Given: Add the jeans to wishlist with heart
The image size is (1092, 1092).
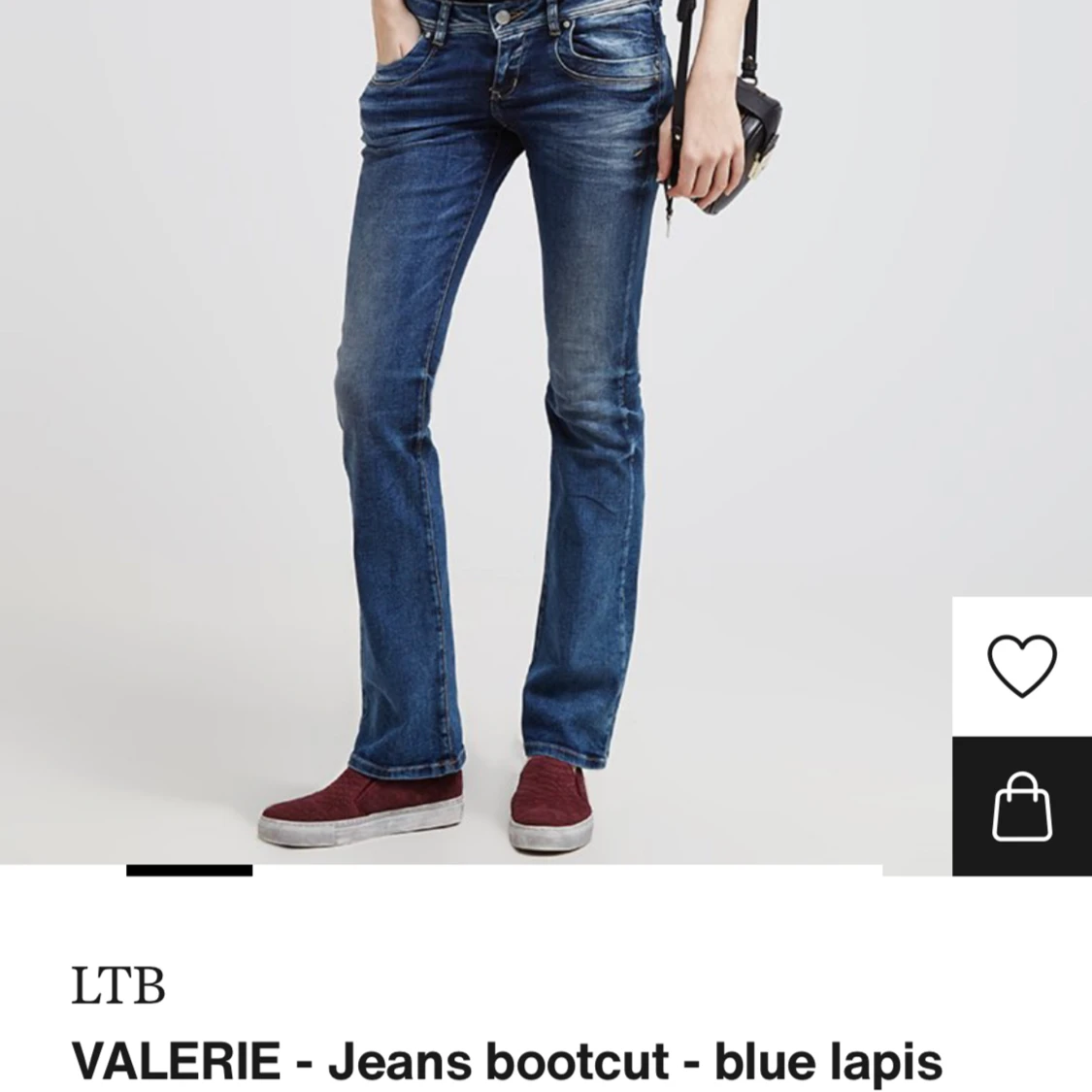Looking at the screenshot, I should pos(1021,666).
